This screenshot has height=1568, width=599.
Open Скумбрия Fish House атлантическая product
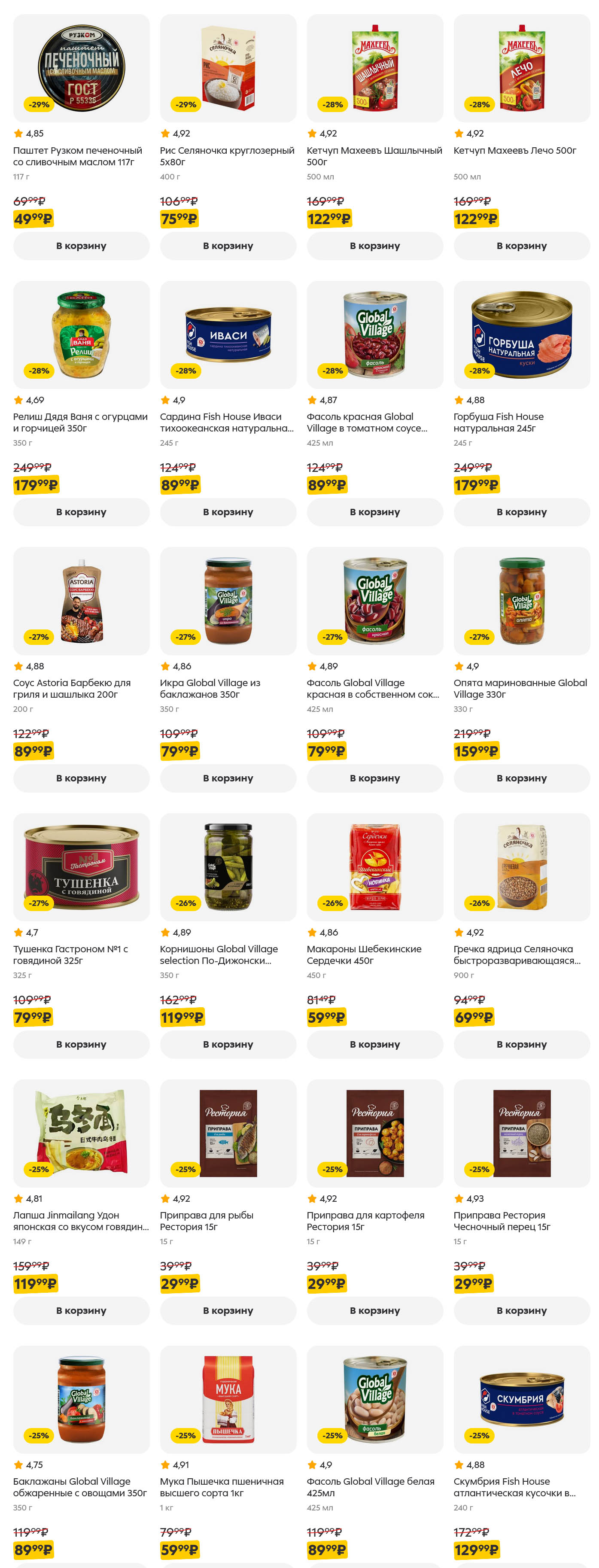coord(521,1399)
